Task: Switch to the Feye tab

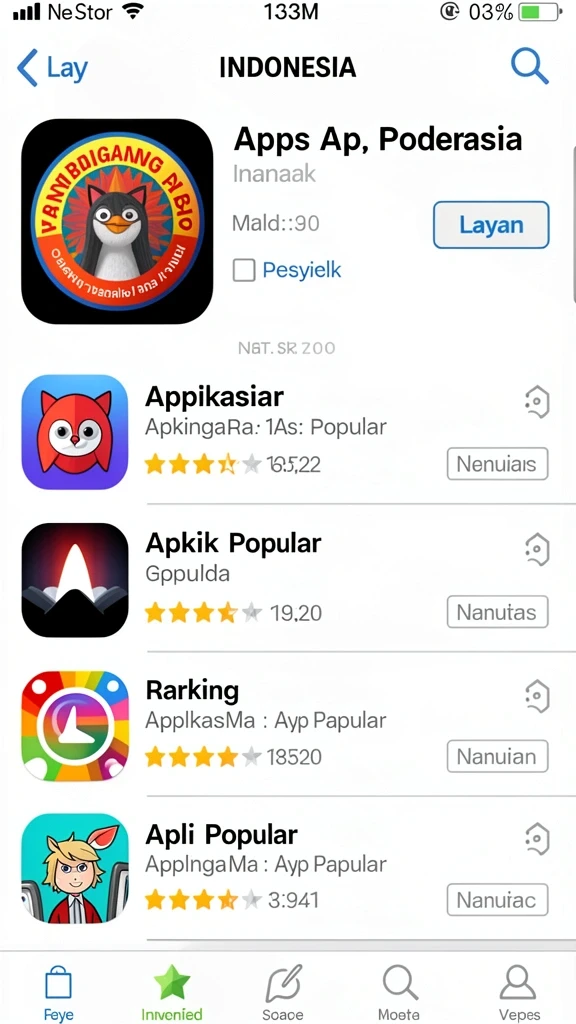Action: (x=58, y=991)
